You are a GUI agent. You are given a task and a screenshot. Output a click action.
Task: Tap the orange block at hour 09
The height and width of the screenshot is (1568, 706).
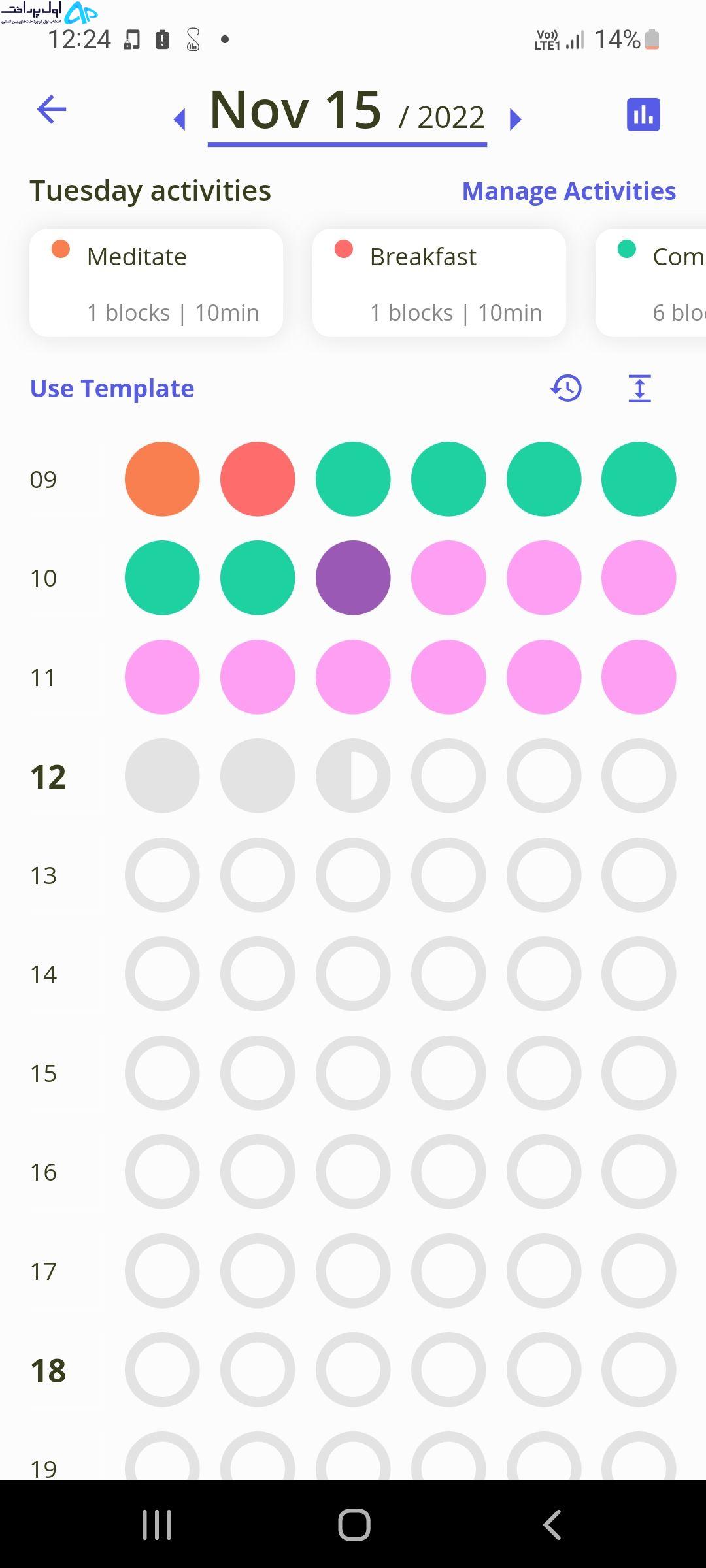click(162, 479)
